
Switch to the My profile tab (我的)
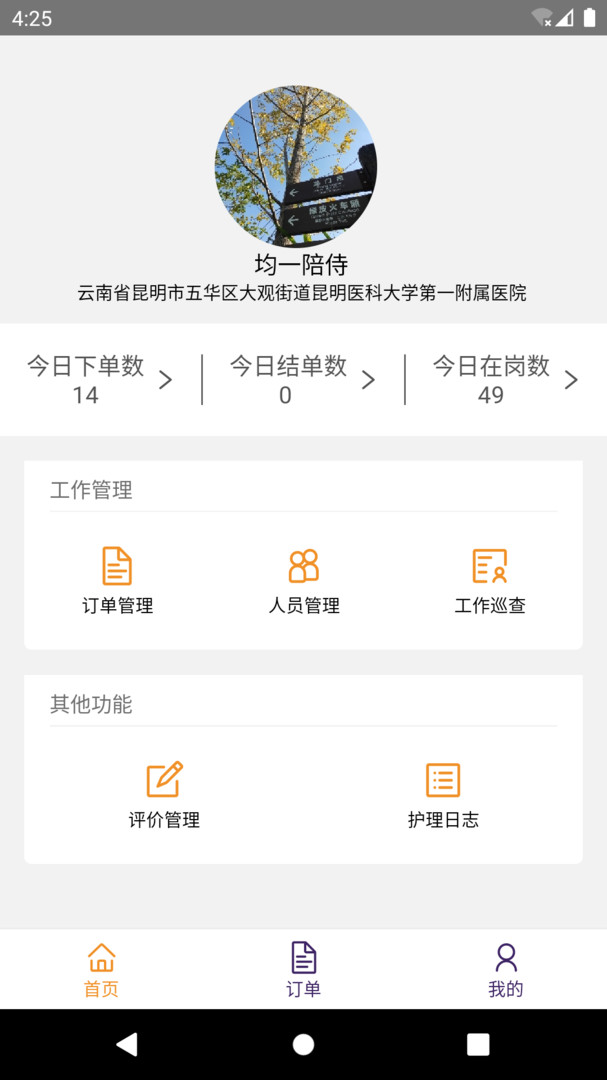coord(506,970)
